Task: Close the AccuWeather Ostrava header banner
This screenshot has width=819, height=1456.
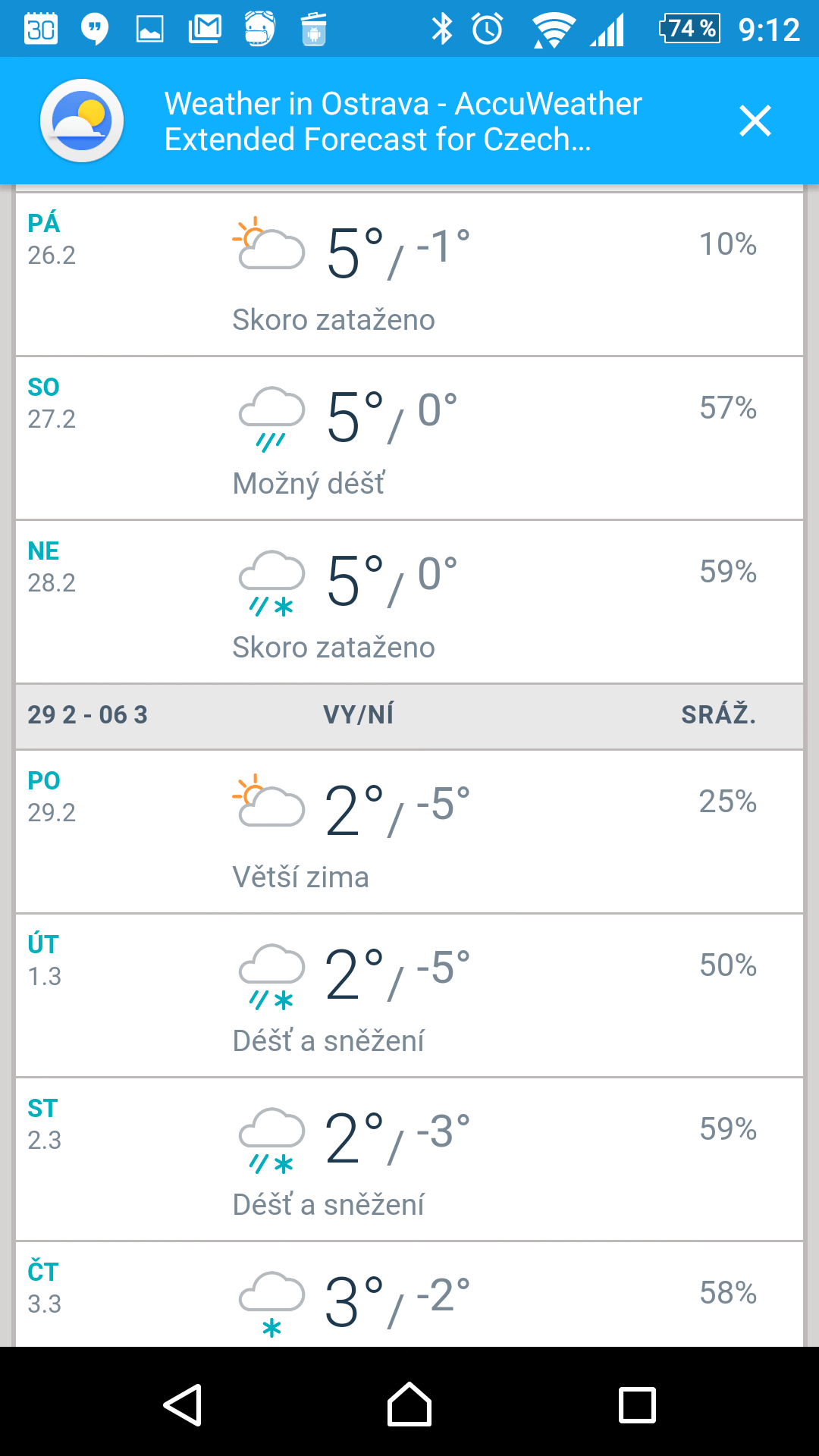Action: click(x=755, y=121)
